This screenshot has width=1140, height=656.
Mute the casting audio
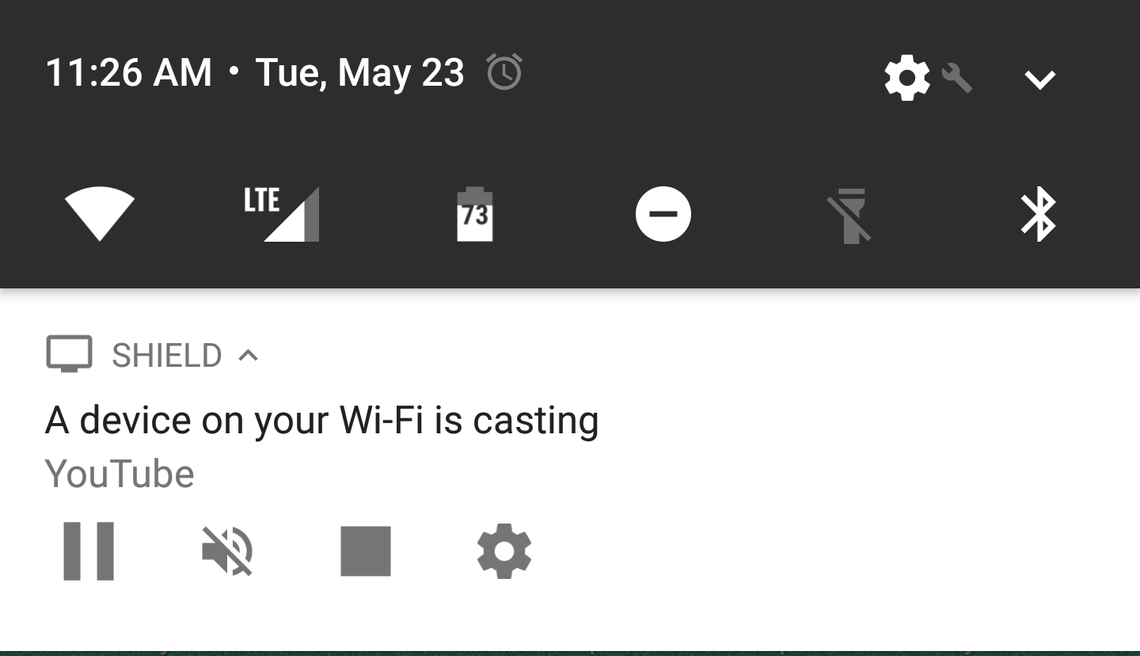click(x=227, y=551)
